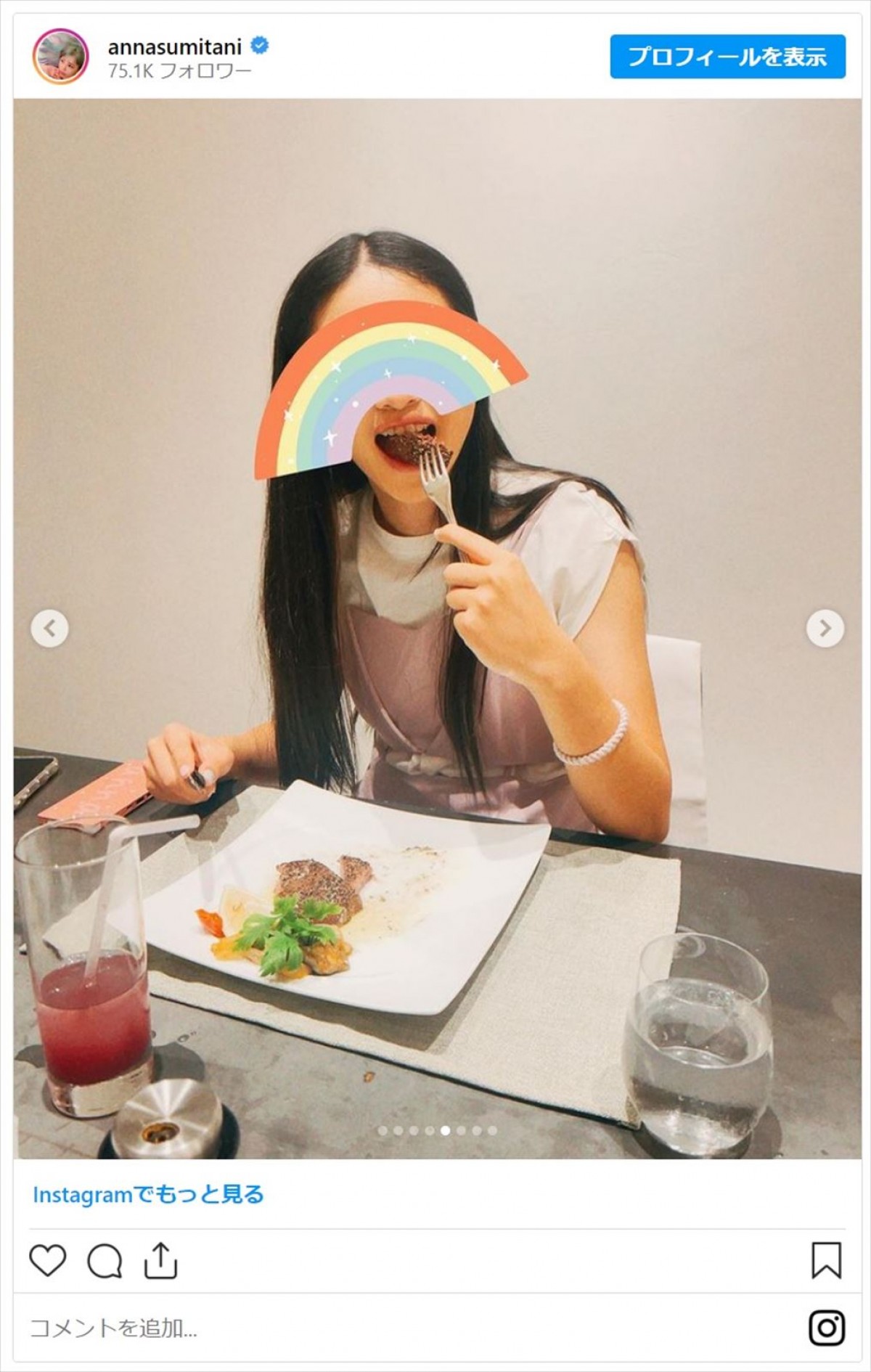Screen dimensions: 871x1372
Task: Open the post photo of the meal
Action: pyautogui.click(x=435, y=726)
